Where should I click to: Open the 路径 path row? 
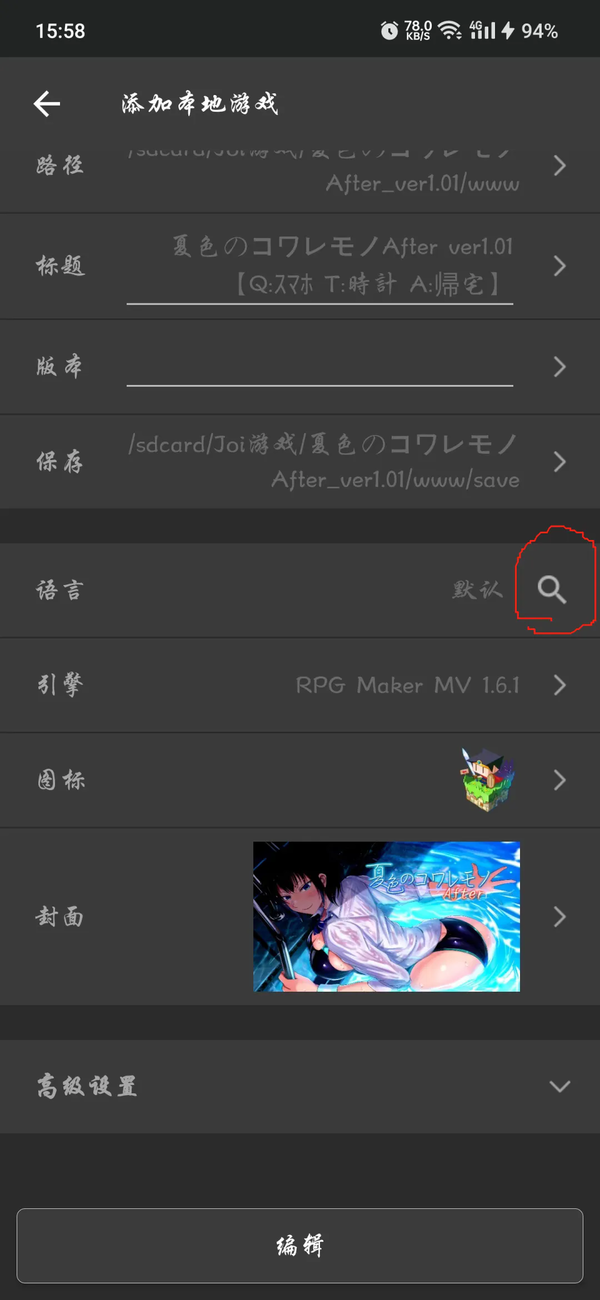[300, 166]
